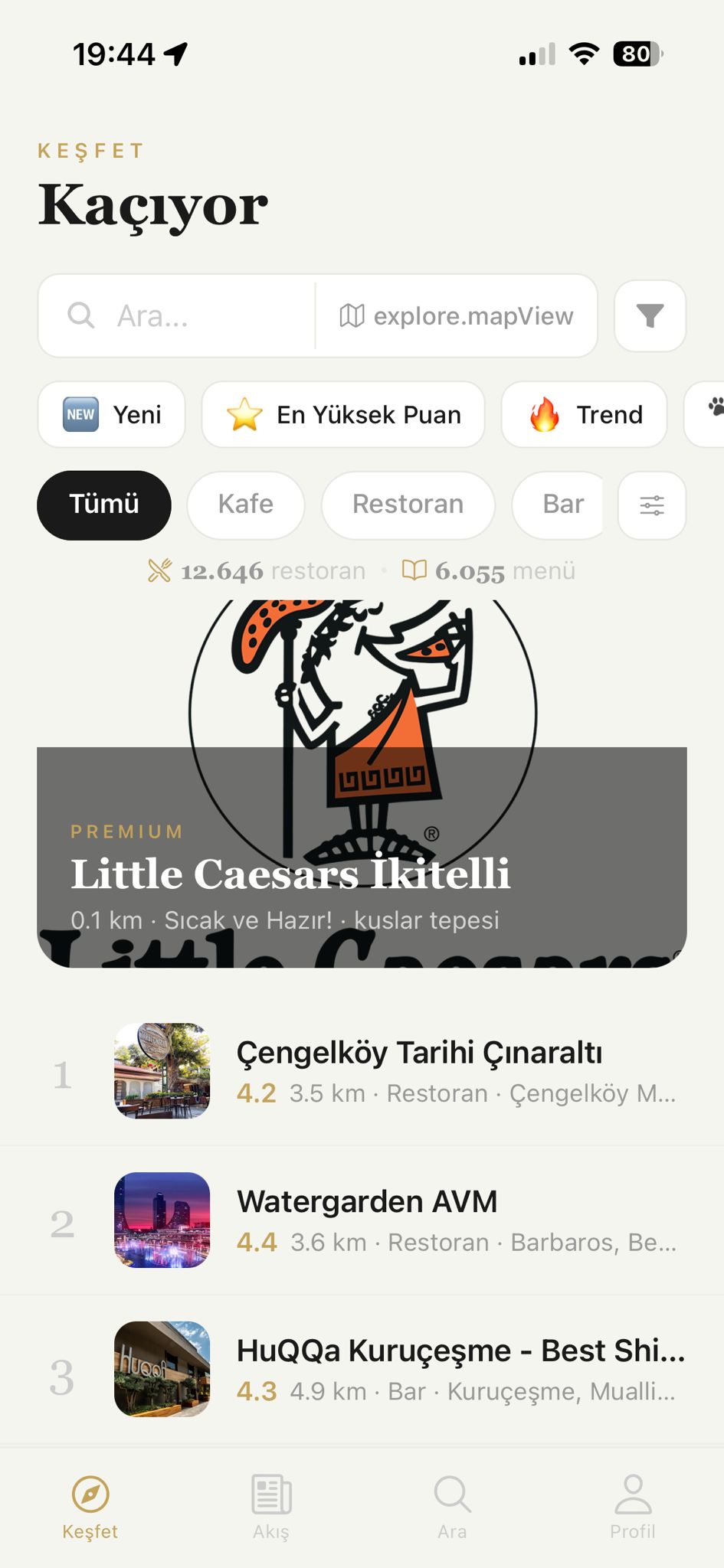Image resolution: width=724 pixels, height=1568 pixels.
Task: Open Little Caesars İkitelli premium card
Action: [362, 857]
